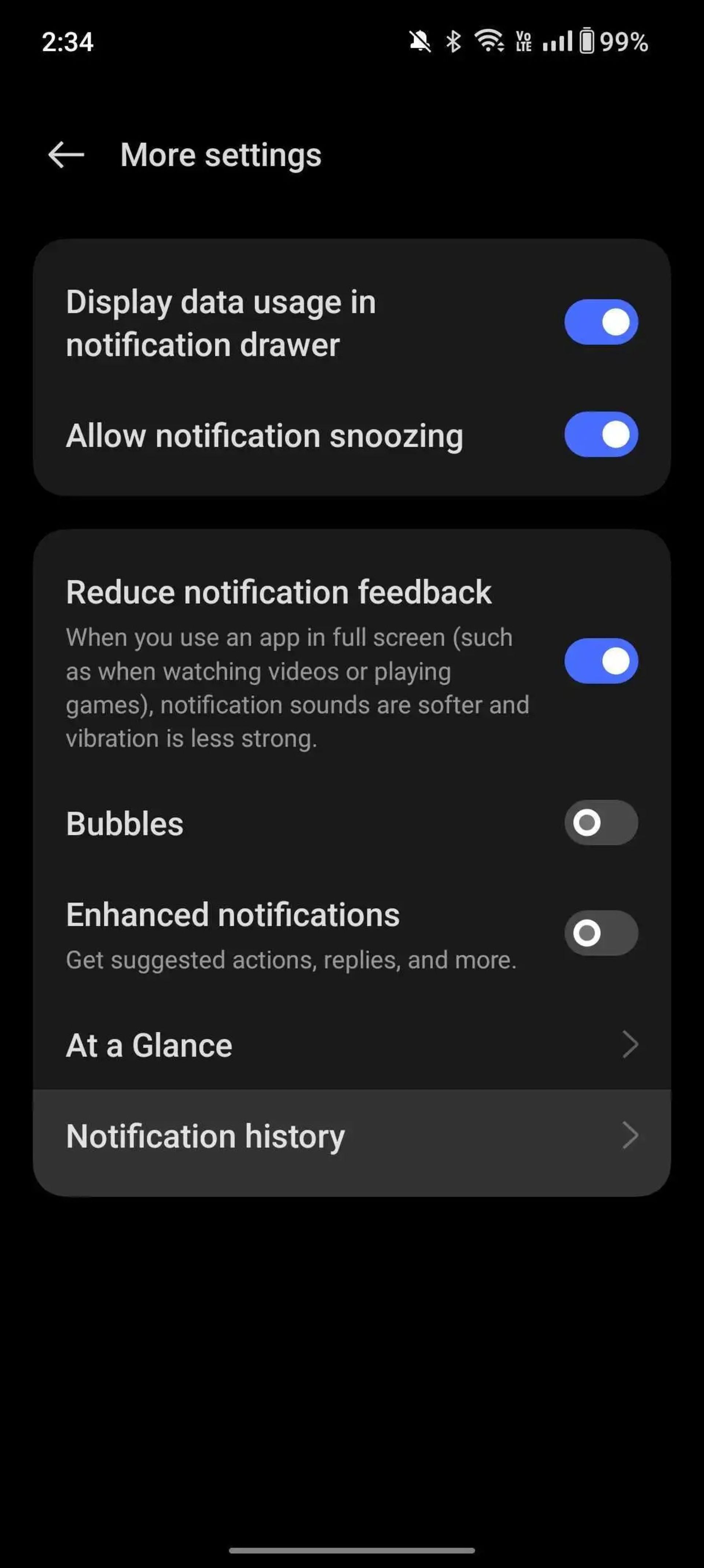Go back from More settings
The image size is (704, 1568).
tap(66, 154)
